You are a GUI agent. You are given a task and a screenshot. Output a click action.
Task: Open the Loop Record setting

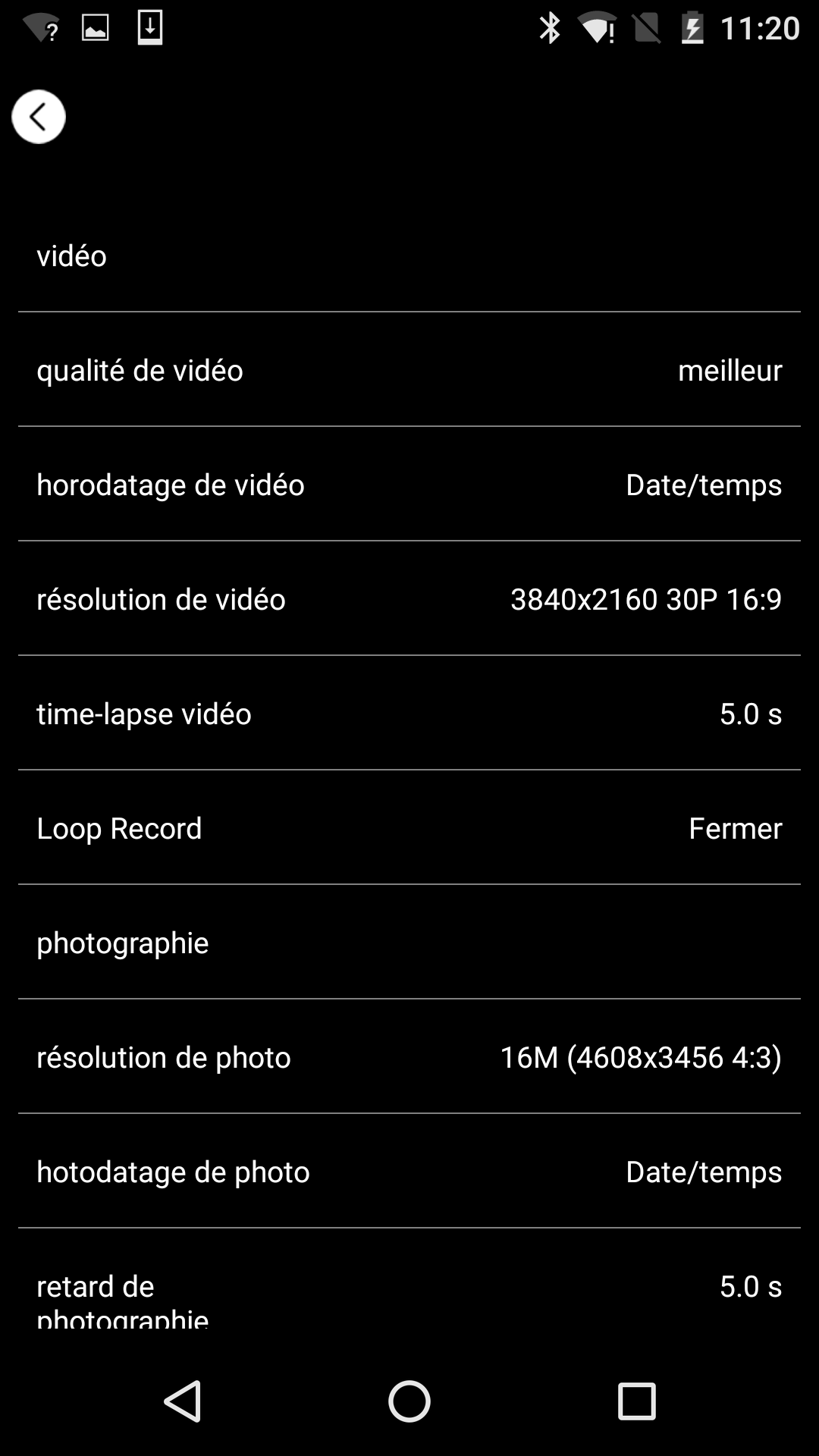[x=409, y=828]
